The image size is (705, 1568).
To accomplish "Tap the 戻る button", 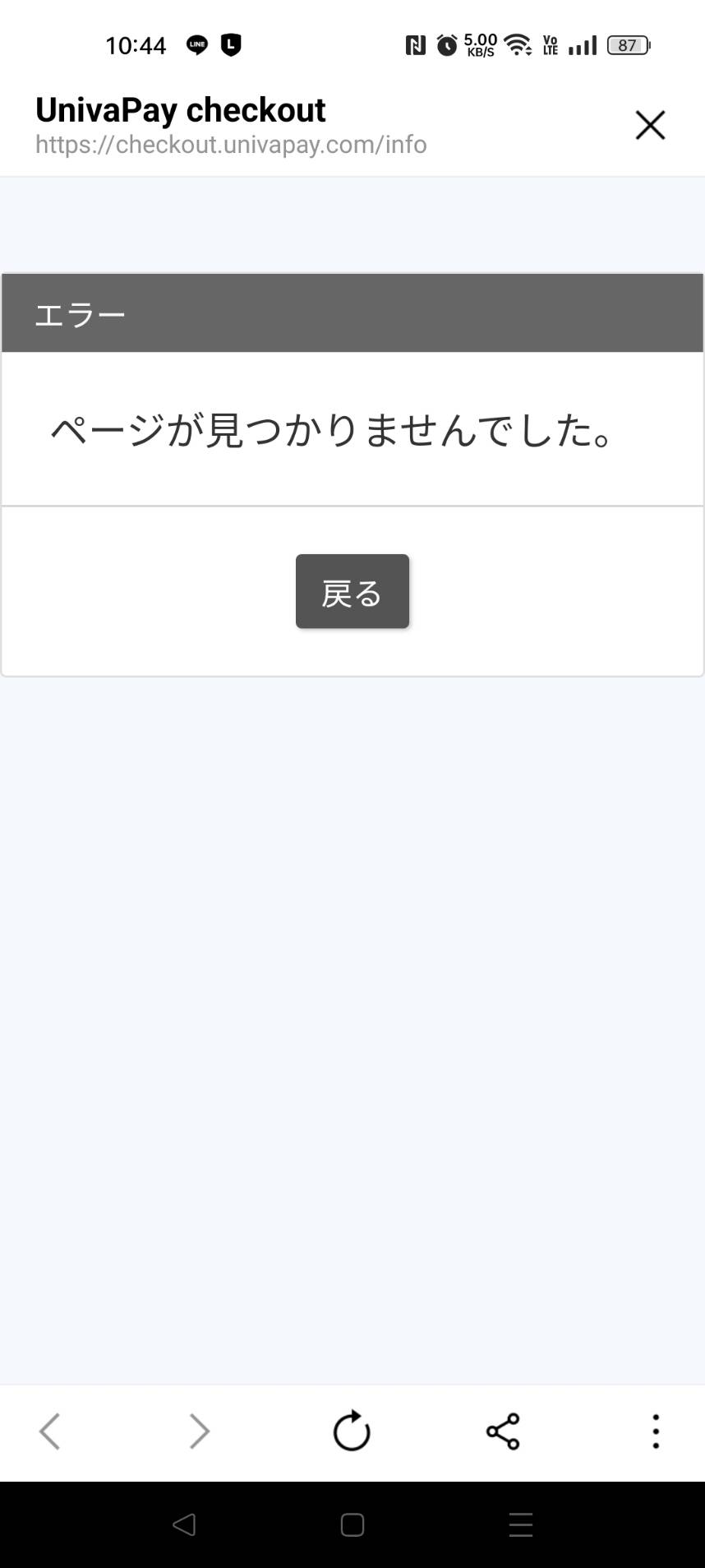I will click(352, 591).
